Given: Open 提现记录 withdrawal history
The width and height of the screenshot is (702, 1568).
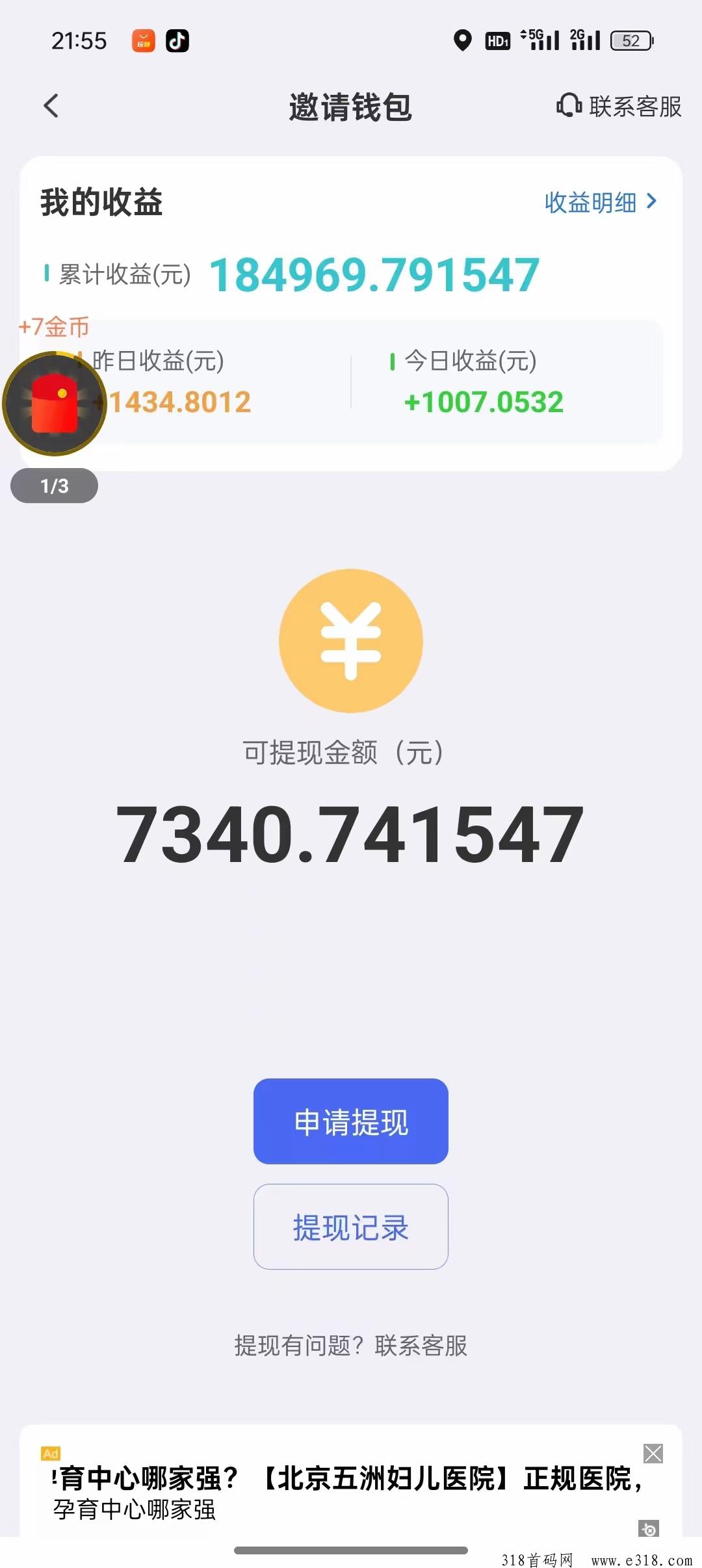Looking at the screenshot, I should tap(351, 1227).
